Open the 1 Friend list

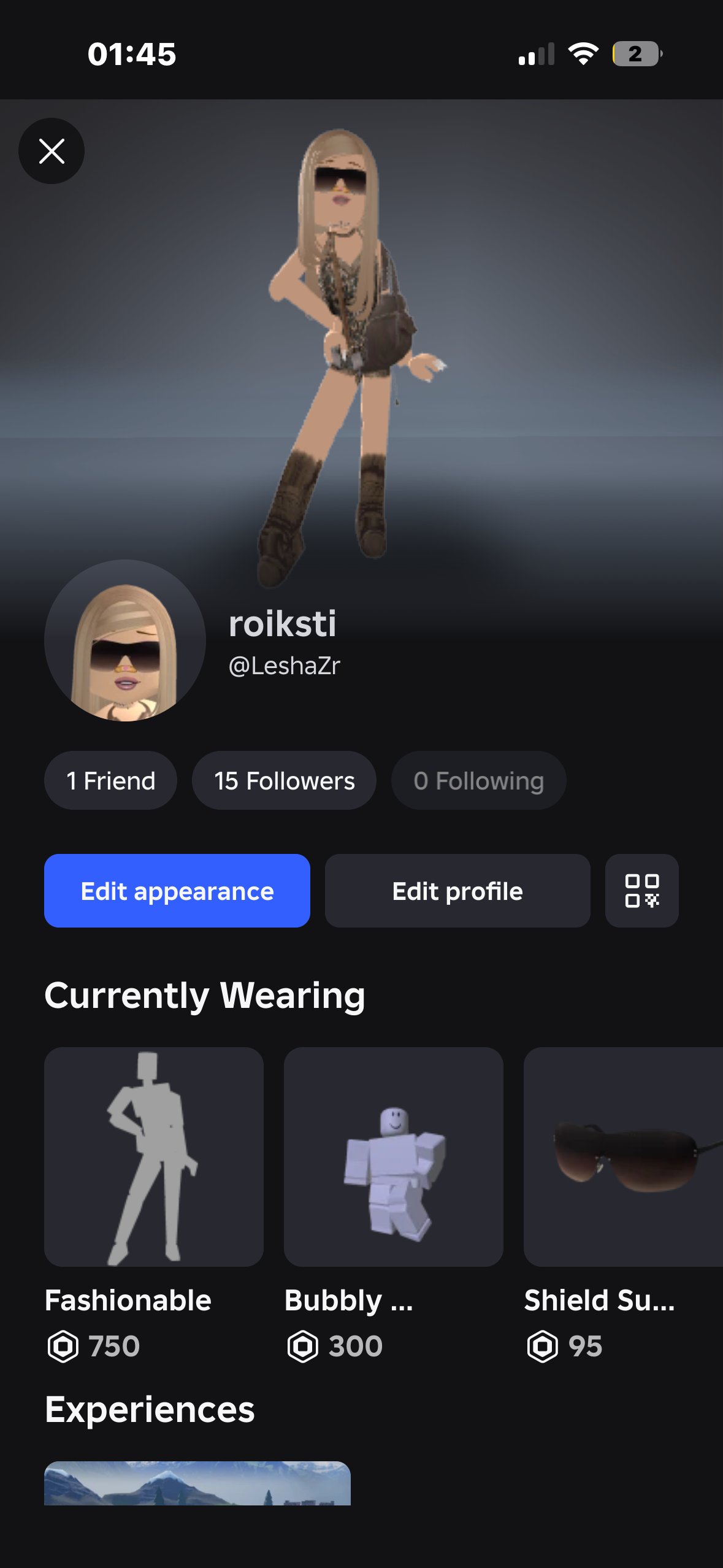(x=110, y=780)
